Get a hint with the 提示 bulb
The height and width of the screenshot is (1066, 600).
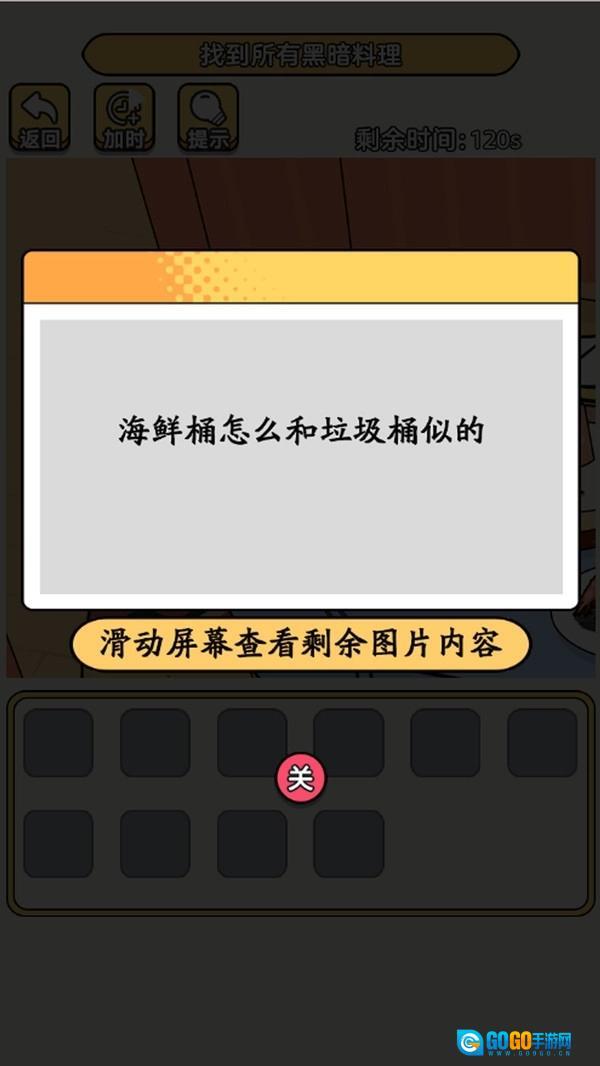coord(208,118)
